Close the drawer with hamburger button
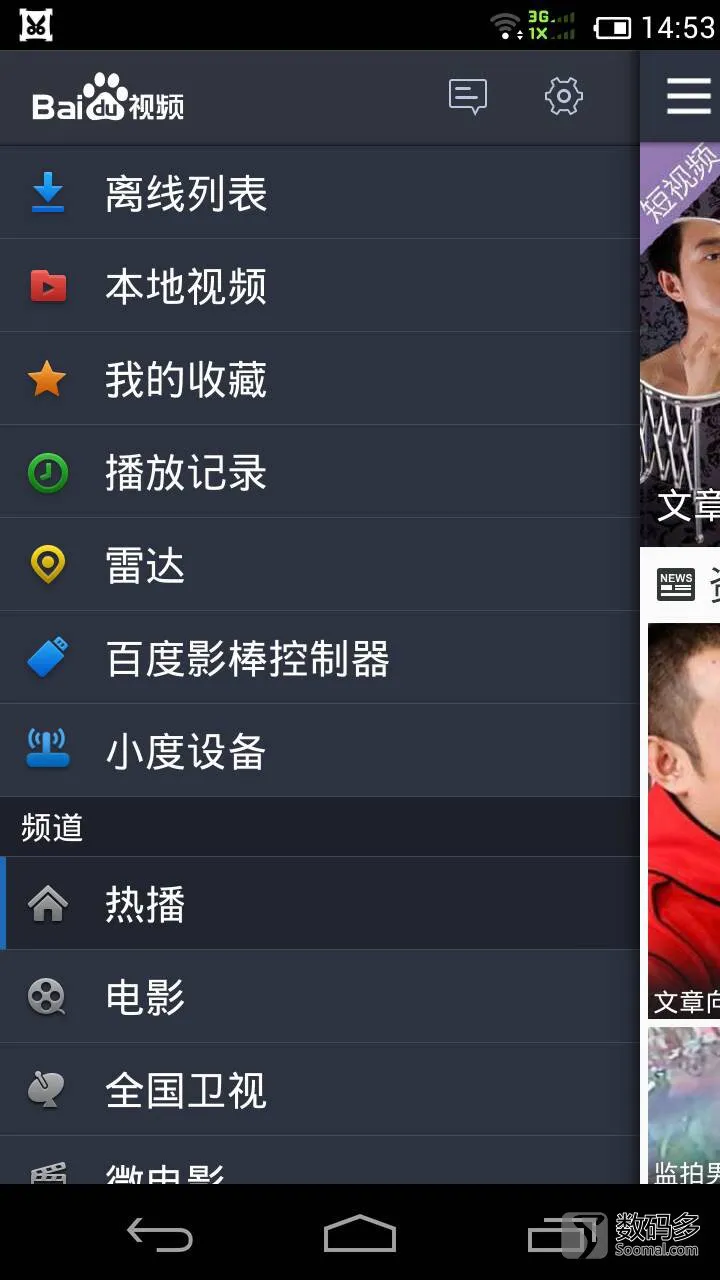The height and width of the screenshot is (1280, 720). coord(688,97)
